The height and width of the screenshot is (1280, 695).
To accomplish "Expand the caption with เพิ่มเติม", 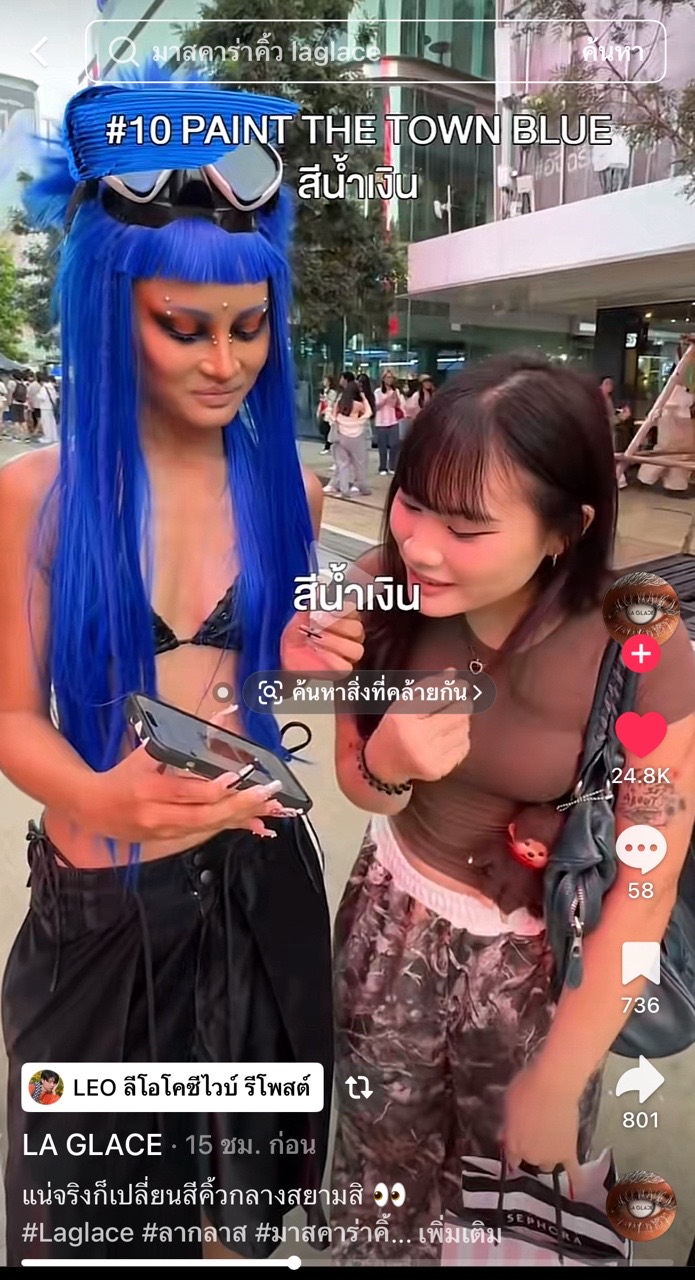I will (x=460, y=1234).
